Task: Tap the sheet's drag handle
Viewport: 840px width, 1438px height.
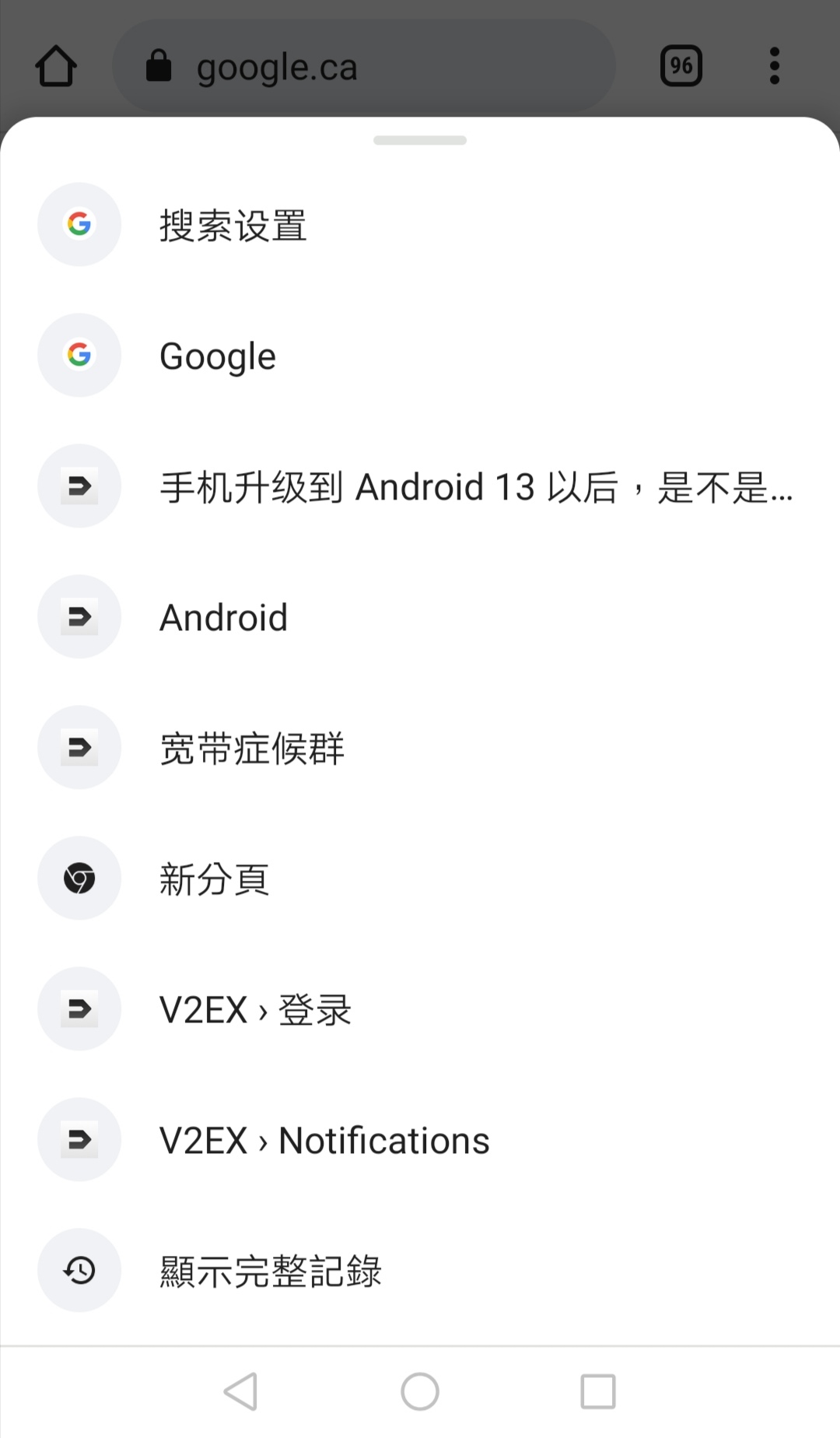Action: point(420,141)
